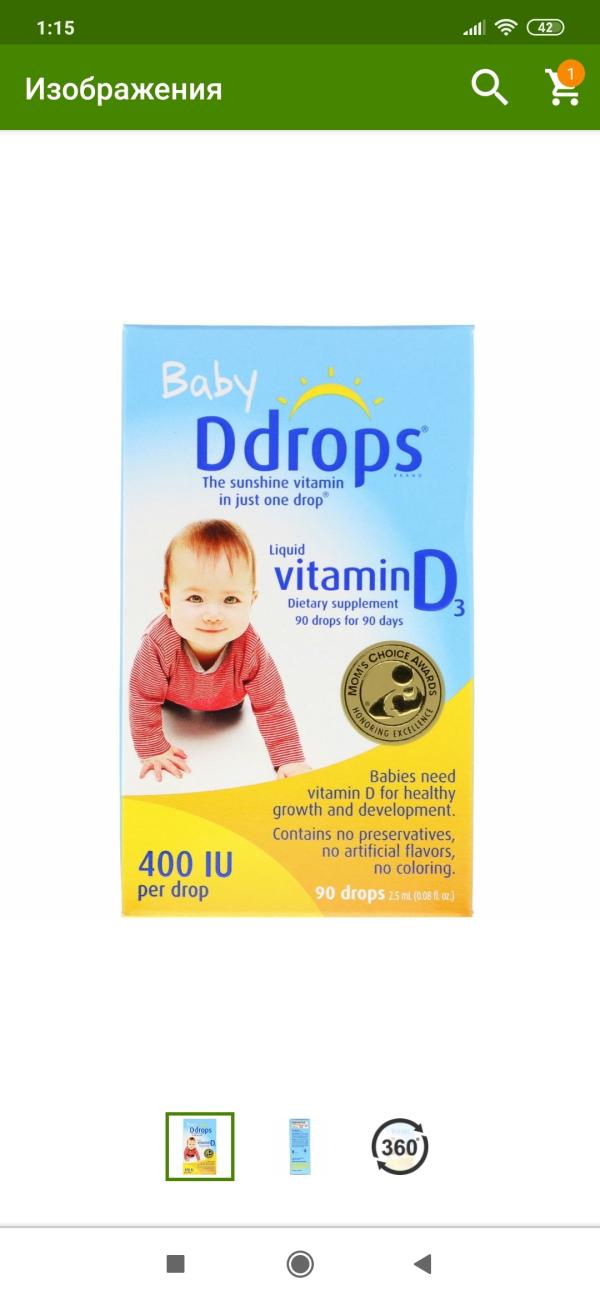Open the search magnifier icon

click(x=490, y=88)
